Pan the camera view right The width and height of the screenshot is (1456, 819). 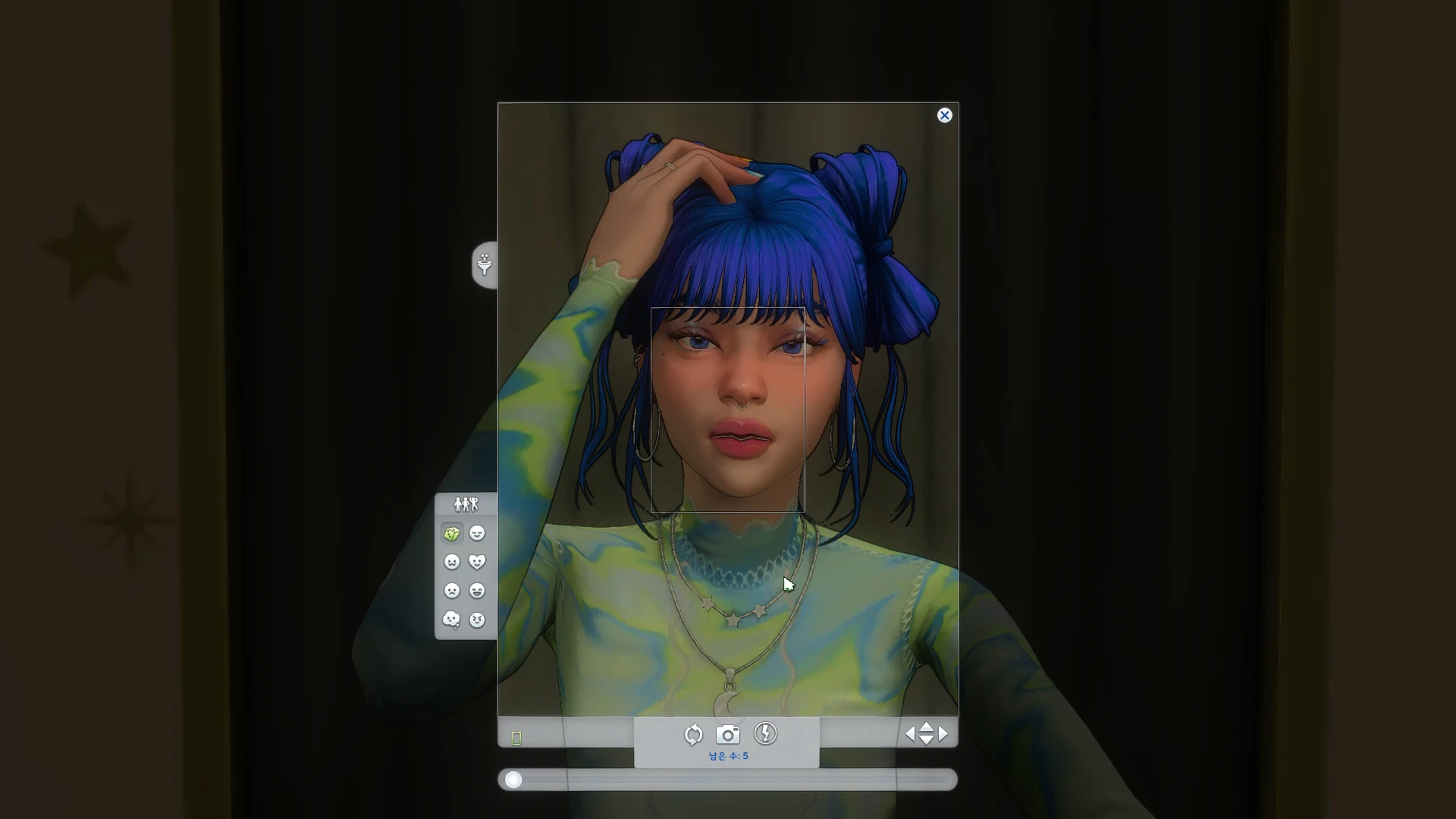pos(943,733)
